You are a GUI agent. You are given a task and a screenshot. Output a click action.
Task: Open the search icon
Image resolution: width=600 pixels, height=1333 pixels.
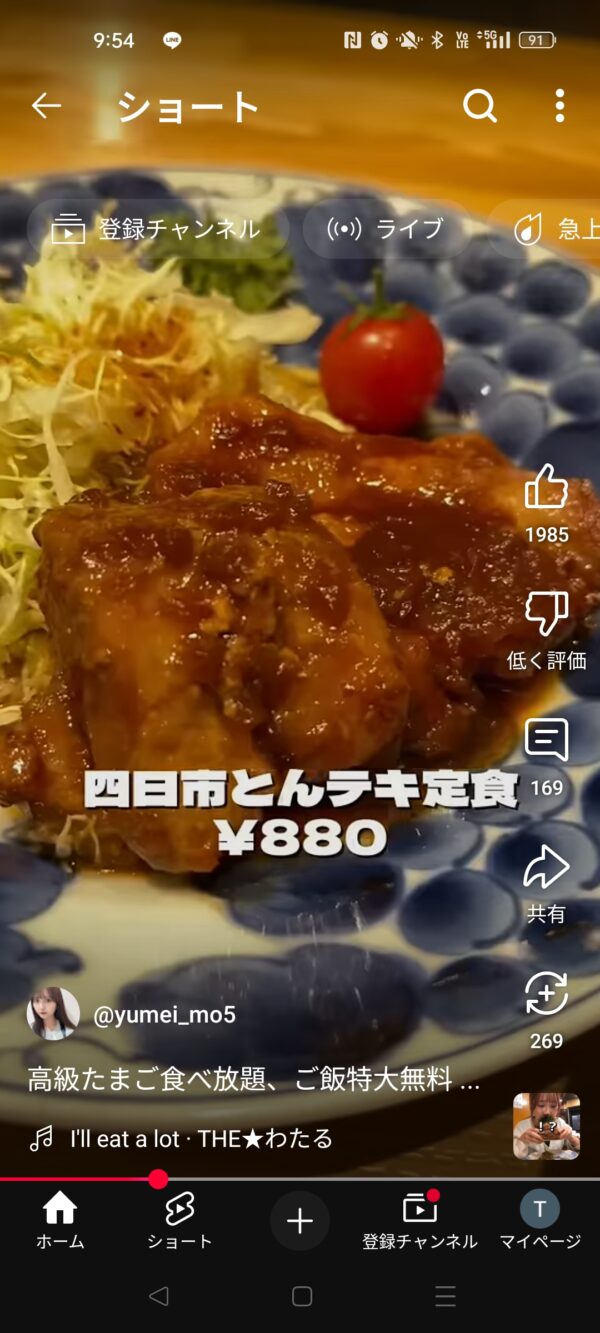click(x=480, y=106)
